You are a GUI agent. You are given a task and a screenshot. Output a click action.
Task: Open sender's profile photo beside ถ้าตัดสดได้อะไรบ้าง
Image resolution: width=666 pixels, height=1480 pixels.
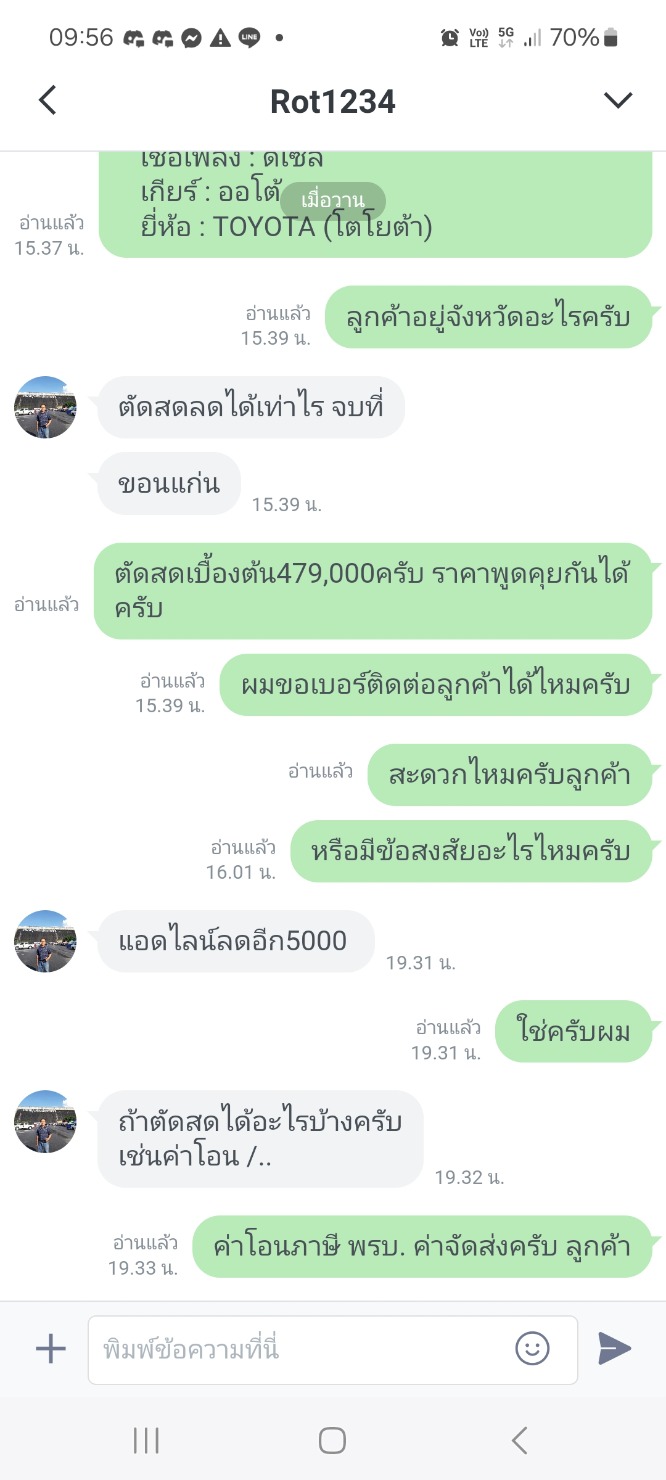click(x=45, y=1121)
